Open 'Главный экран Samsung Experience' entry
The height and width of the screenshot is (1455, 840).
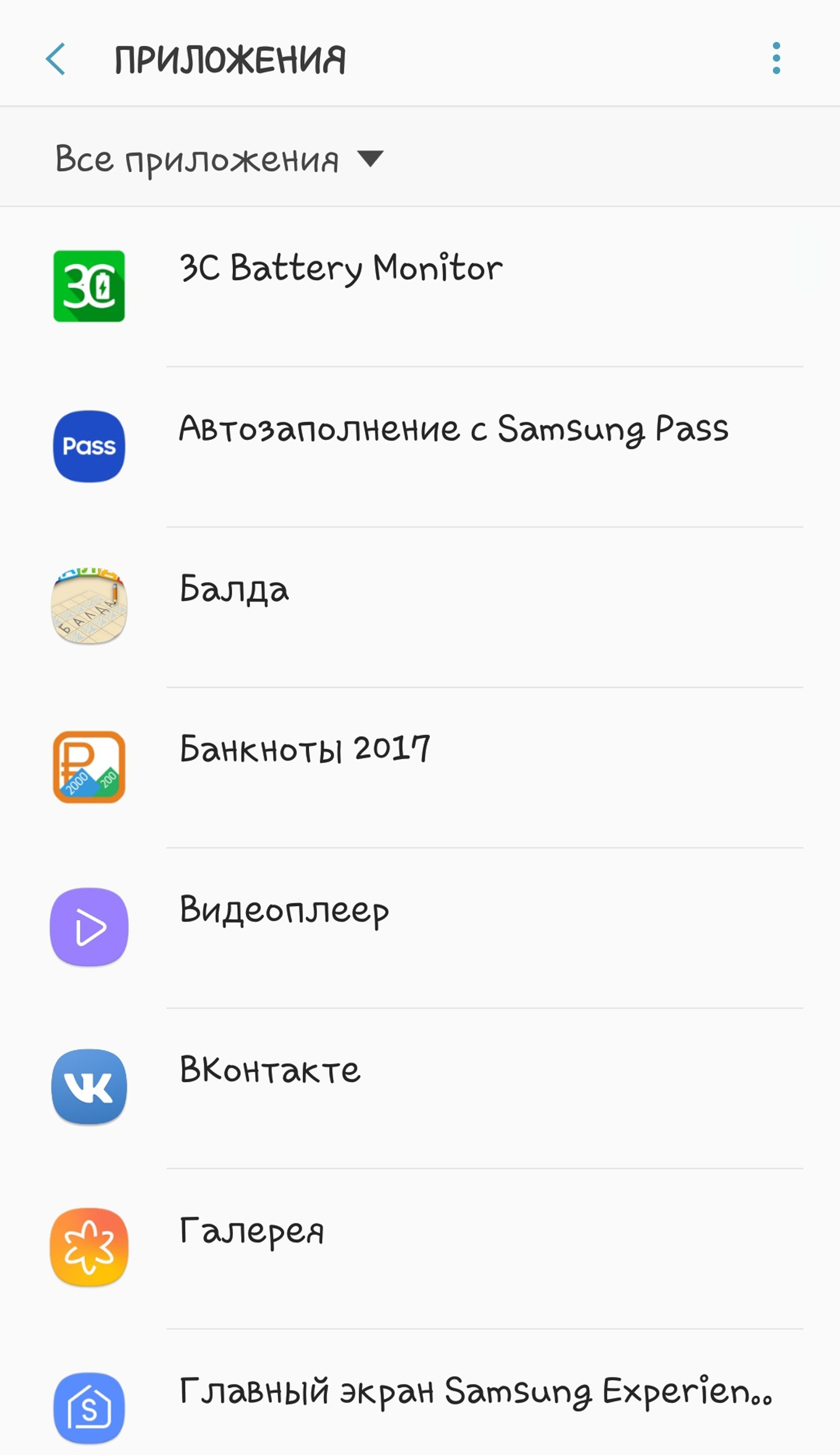point(420,1392)
